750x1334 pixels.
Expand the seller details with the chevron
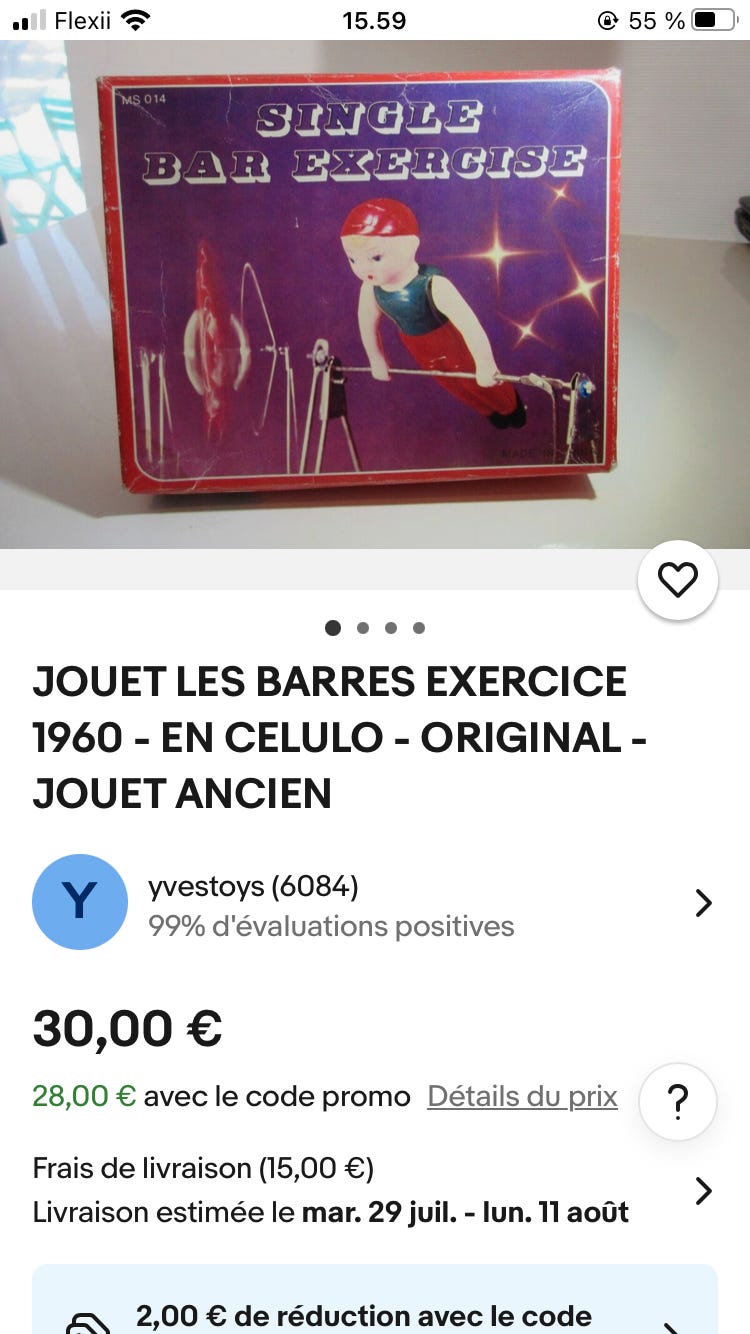pos(703,901)
